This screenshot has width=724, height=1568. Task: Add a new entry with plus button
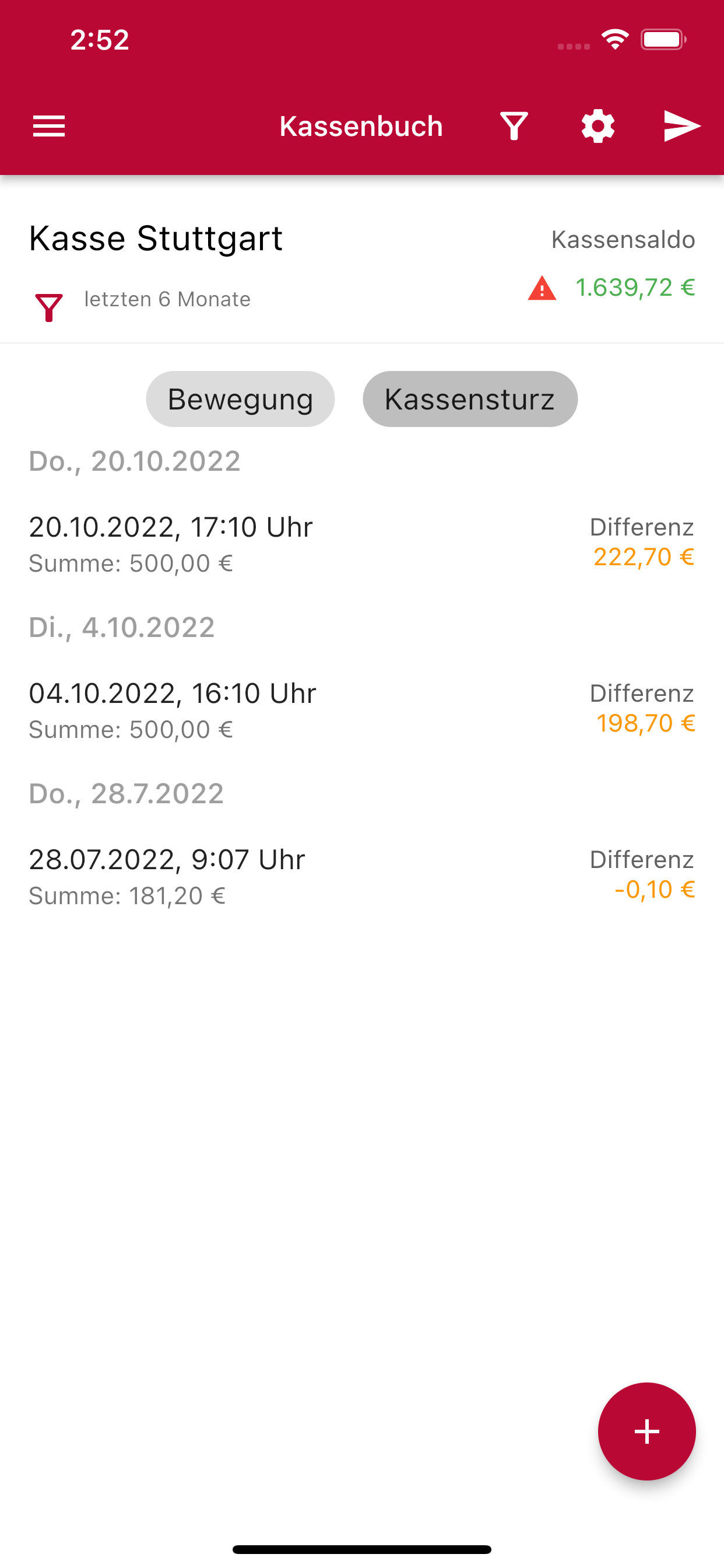646,1431
